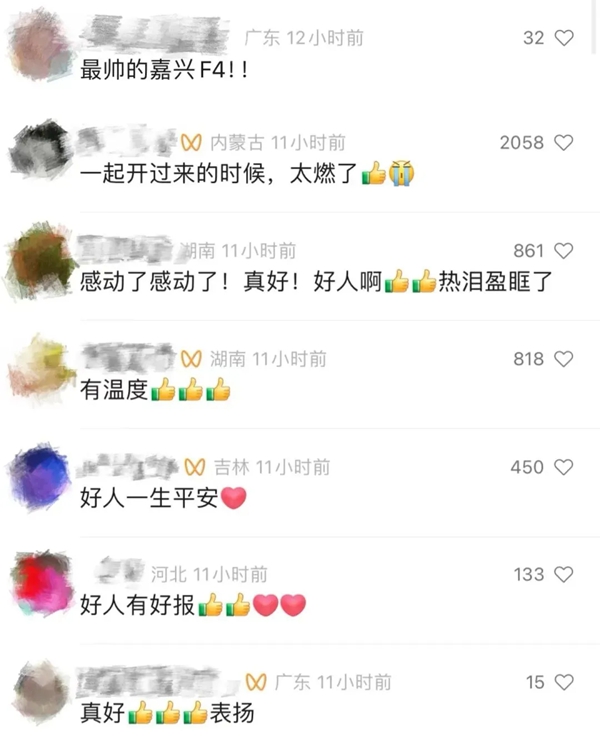Like the comment '最帅的嘉兴F4!!'

(x=564, y=38)
